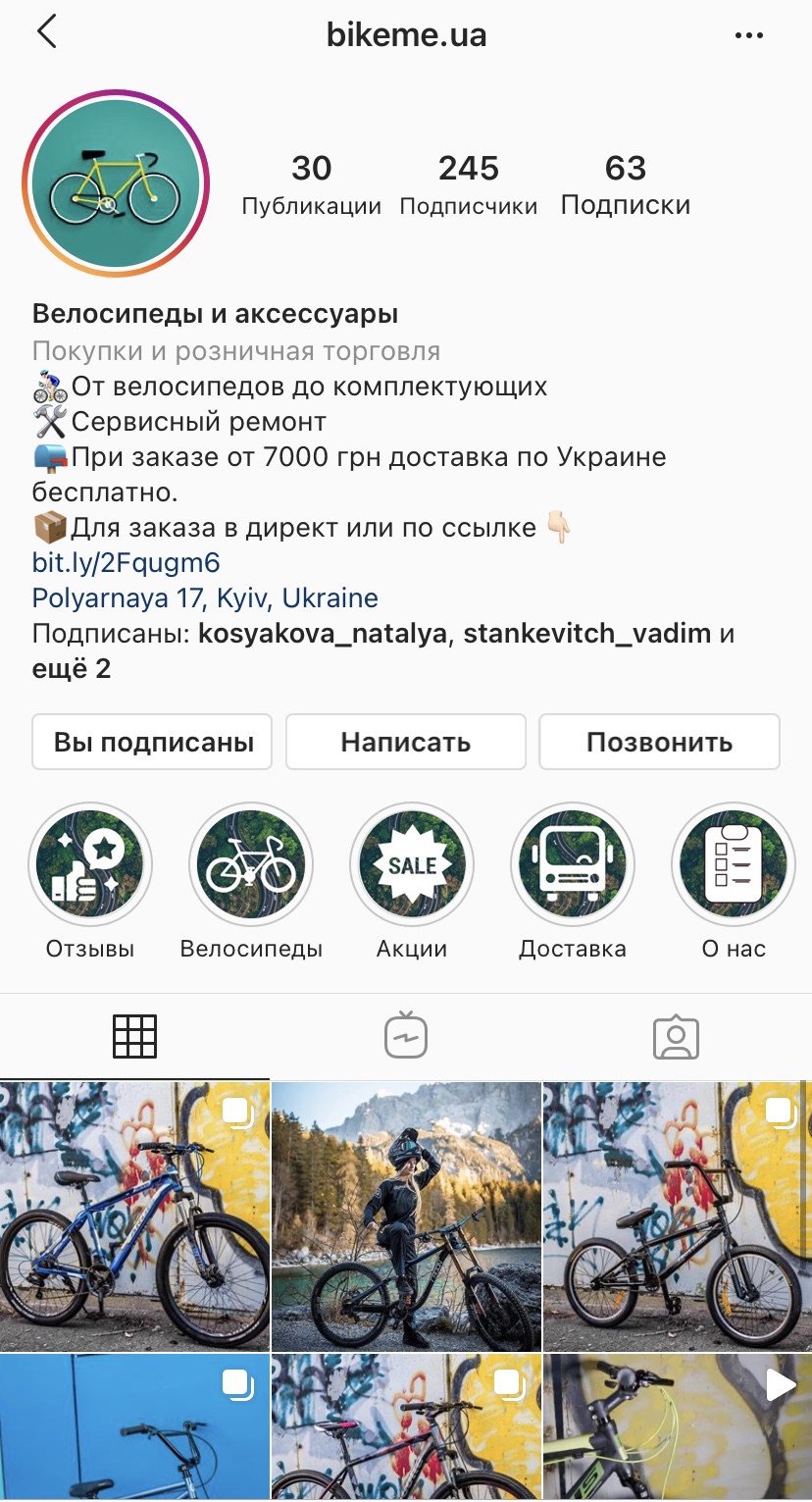Switch to the tagged photos tab

[676, 1036]
